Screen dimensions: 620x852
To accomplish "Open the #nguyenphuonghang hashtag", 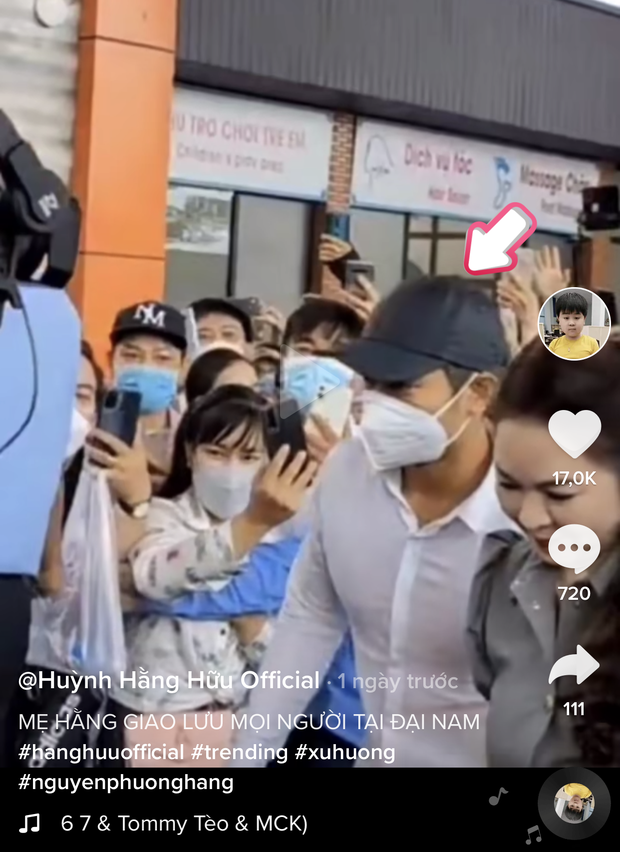I will [126, 782].
